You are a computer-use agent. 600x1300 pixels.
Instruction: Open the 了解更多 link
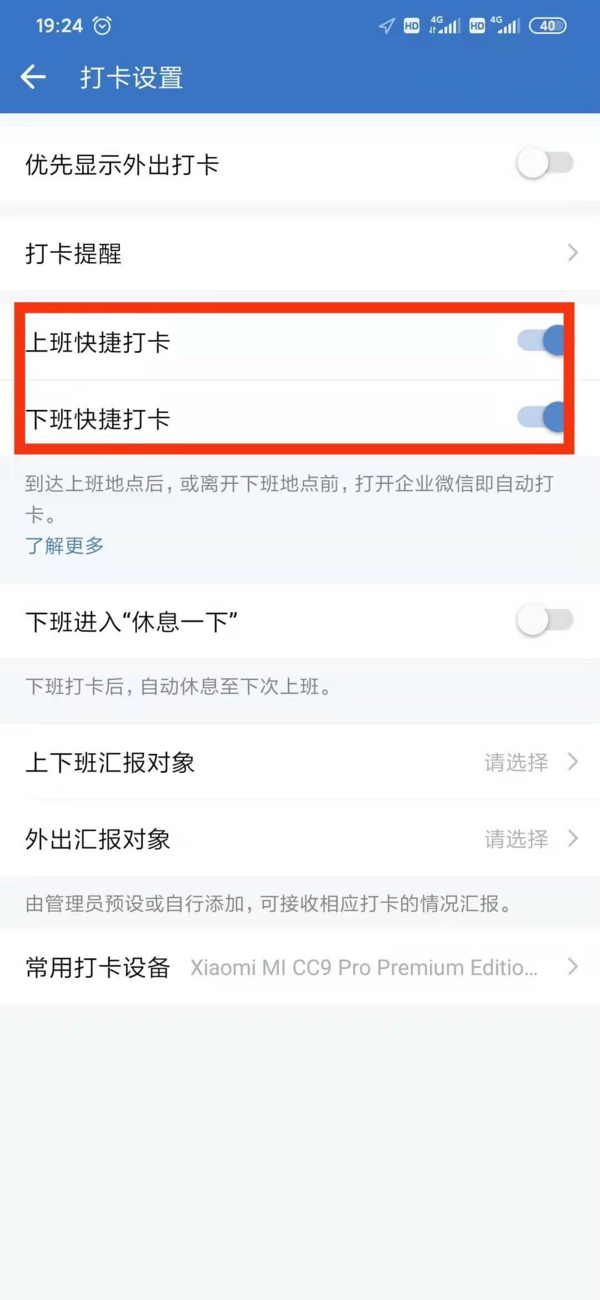coord(65,545)
